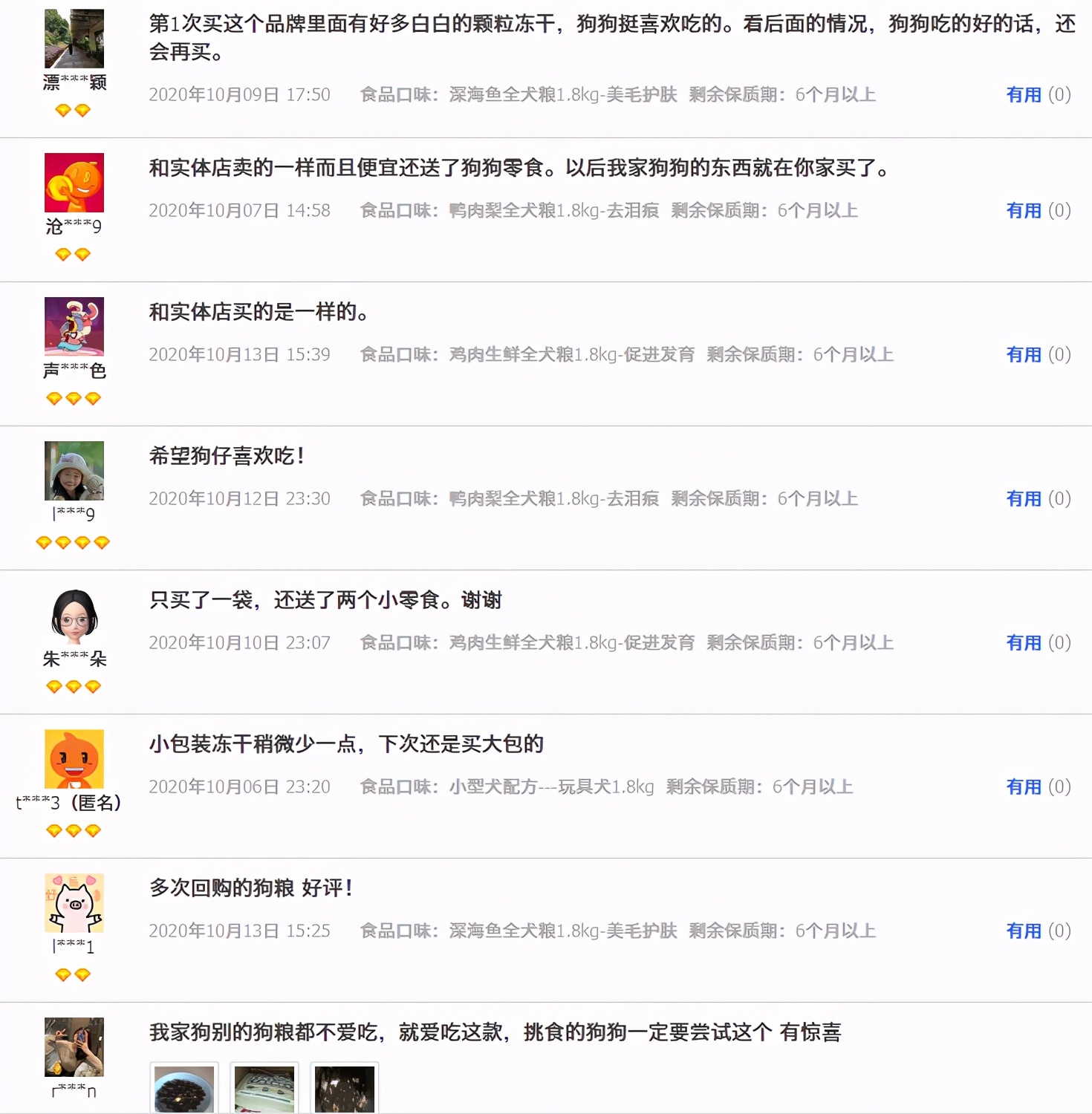
Task: Open the middle review photo thumbnail
Action: point(264,1089)
